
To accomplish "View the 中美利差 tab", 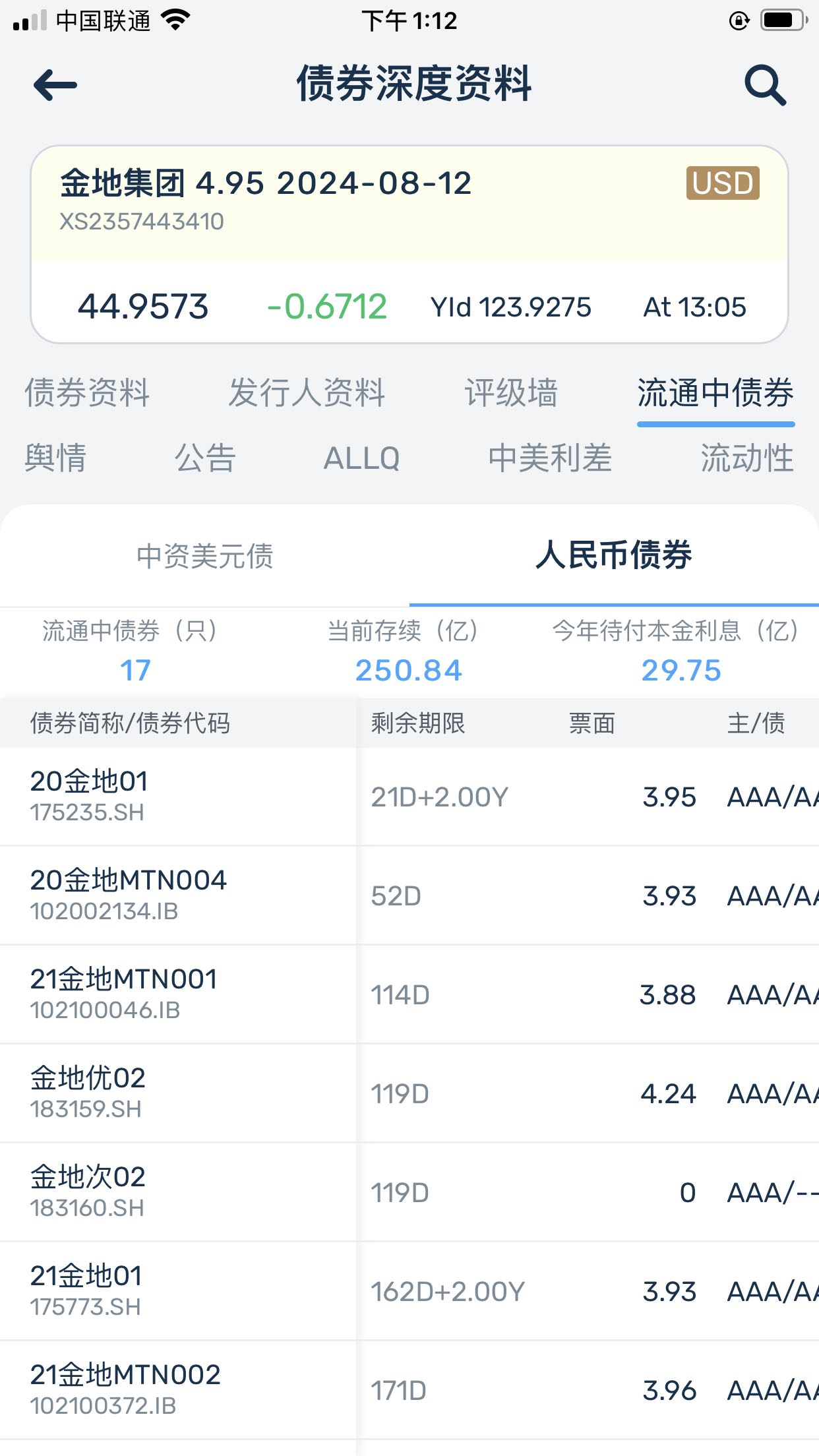I will coord(550,458).
